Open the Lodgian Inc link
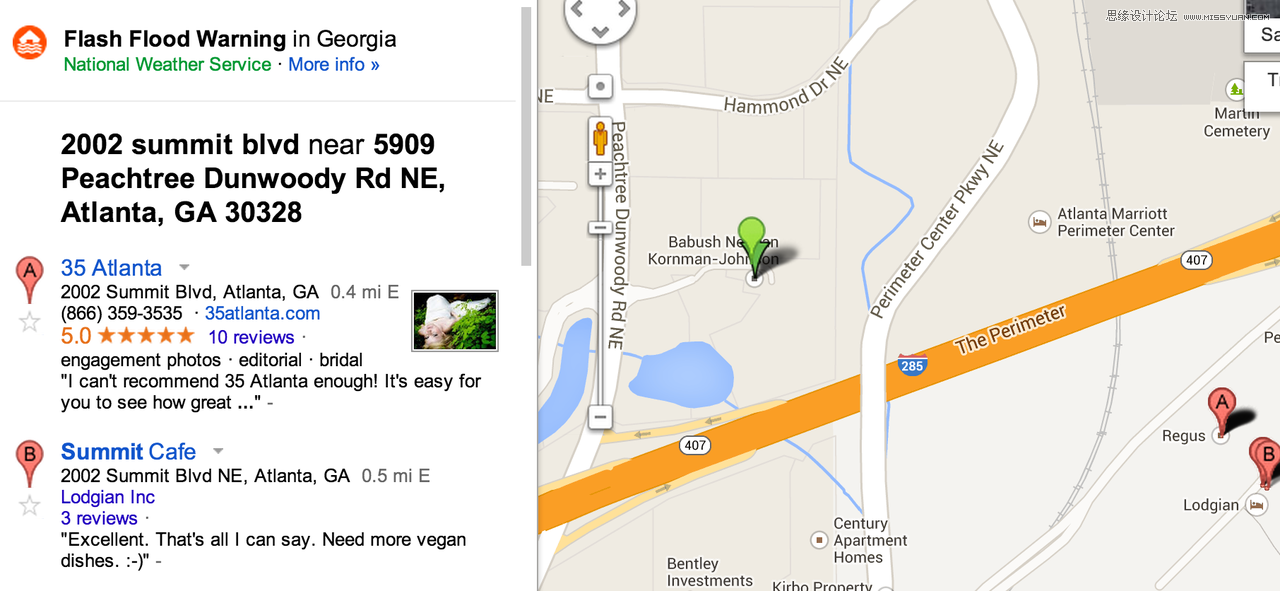This screenshot has height=591, width=1280. 107,497
